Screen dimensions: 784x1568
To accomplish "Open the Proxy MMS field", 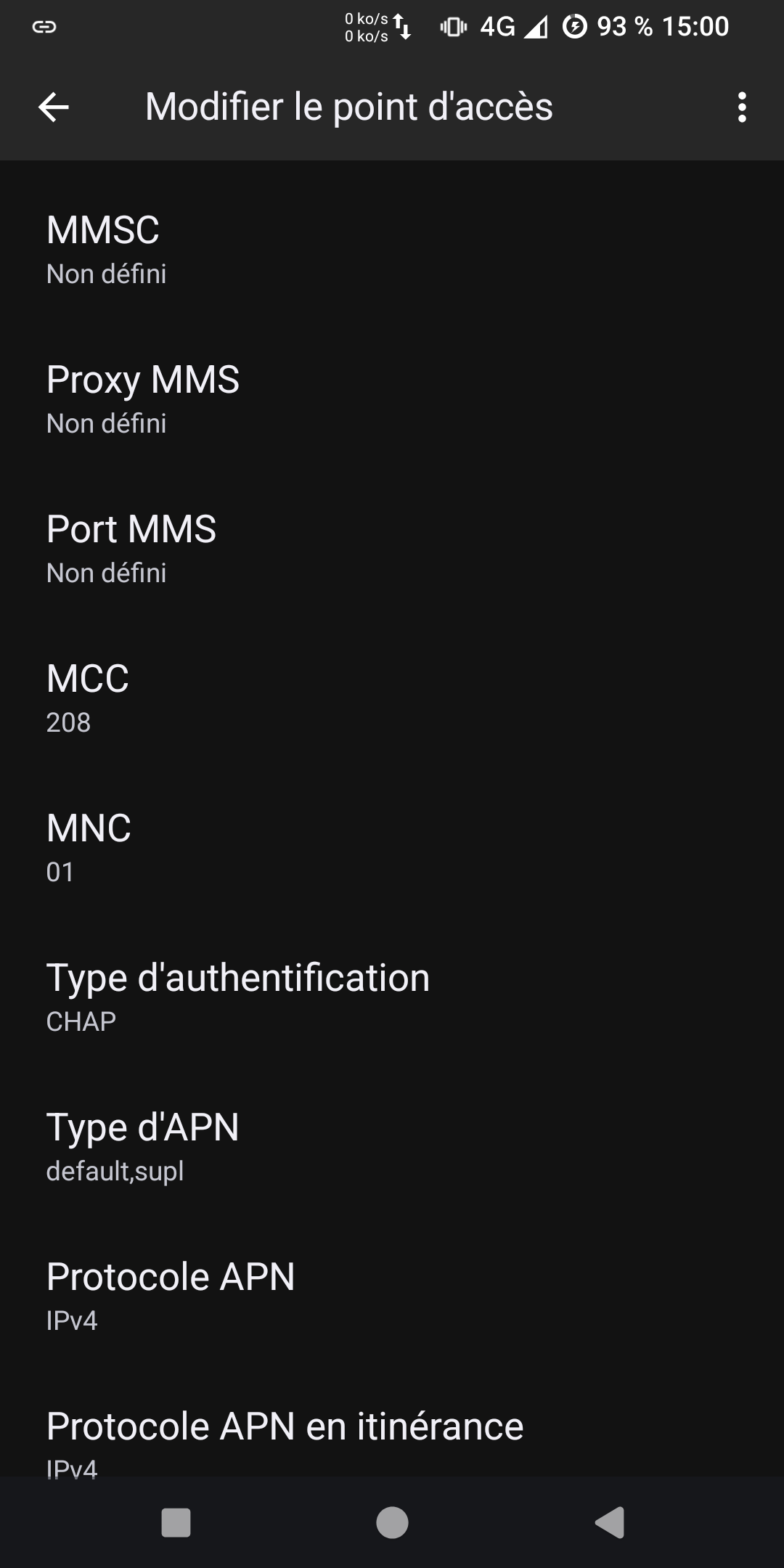I will coord(392,400).
